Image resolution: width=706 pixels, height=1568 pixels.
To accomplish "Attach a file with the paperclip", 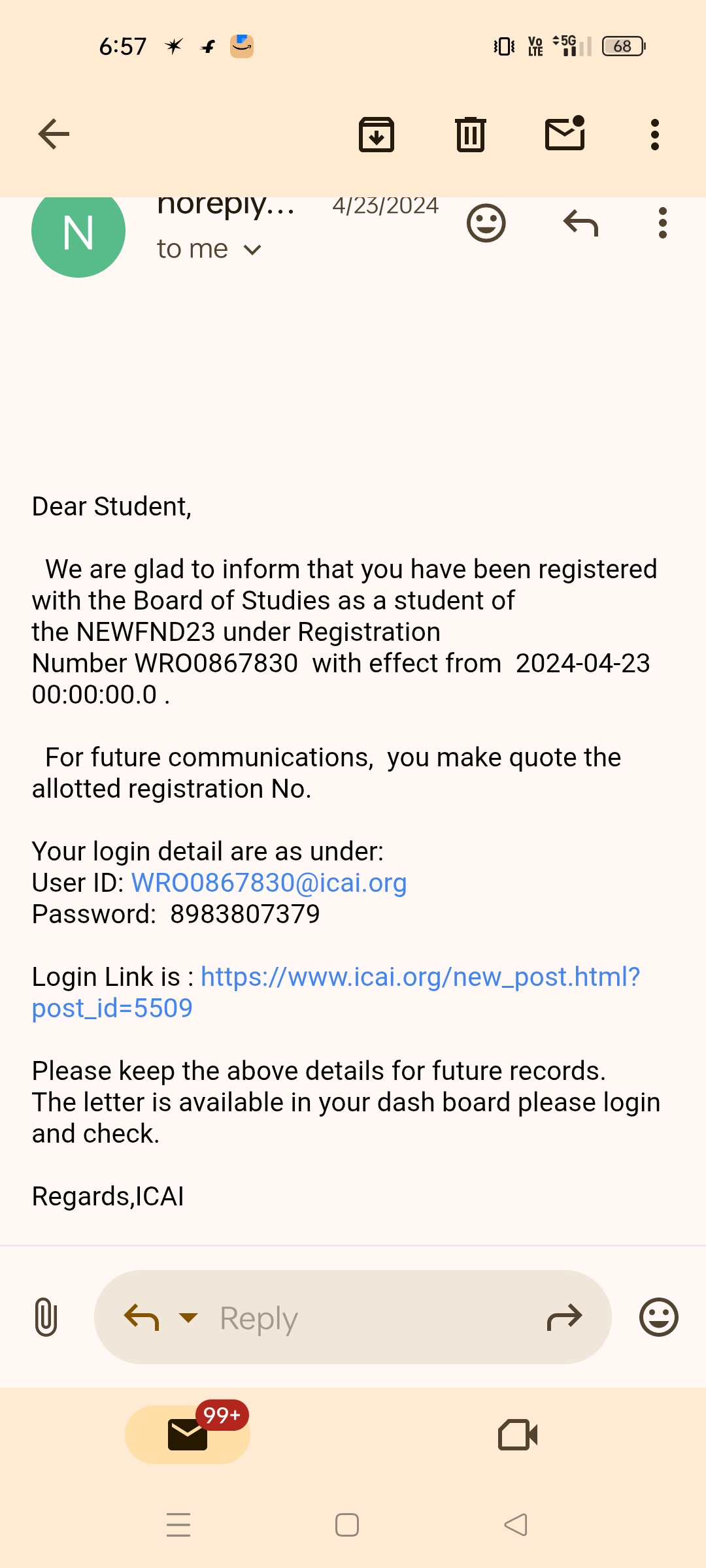I will tap(46, 1317).
